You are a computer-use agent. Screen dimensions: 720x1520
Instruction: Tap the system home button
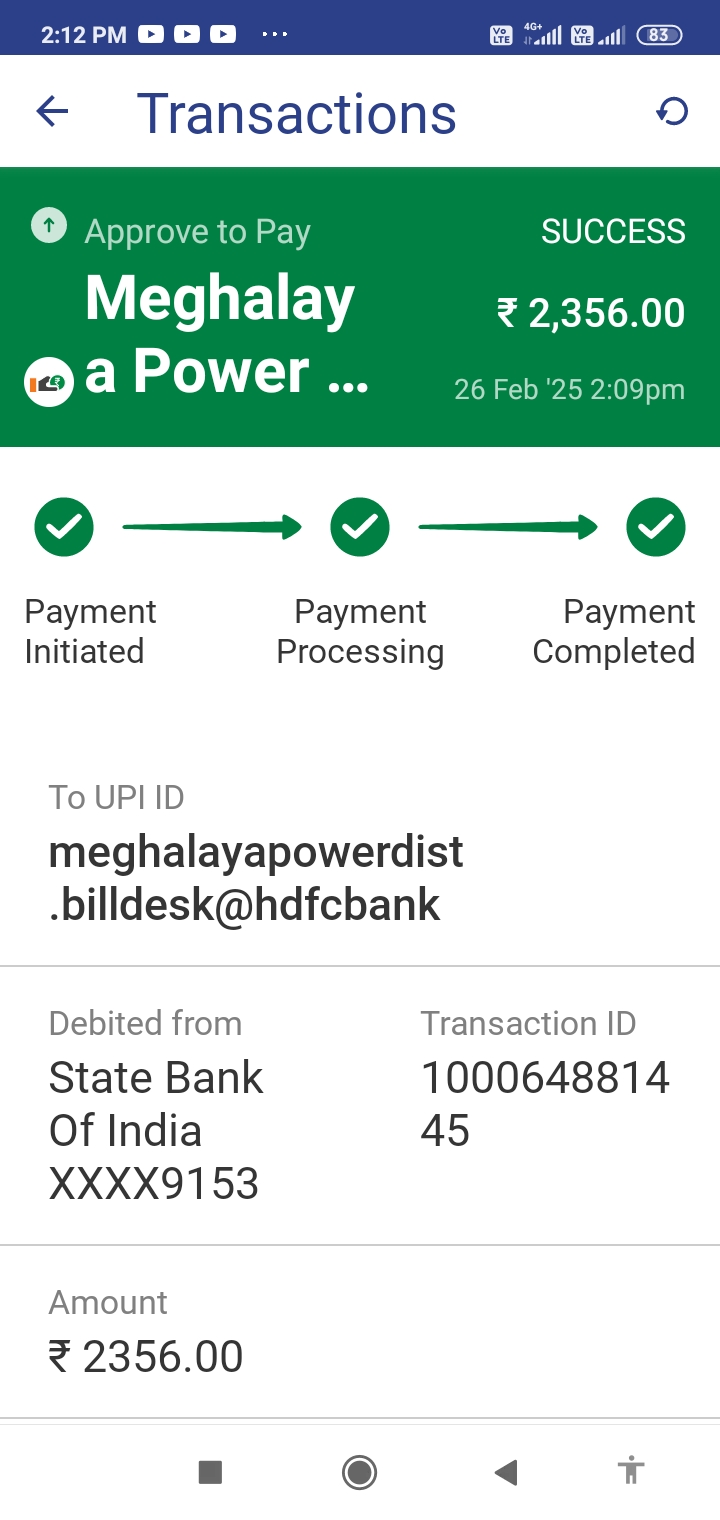[x=359, y=1471]
